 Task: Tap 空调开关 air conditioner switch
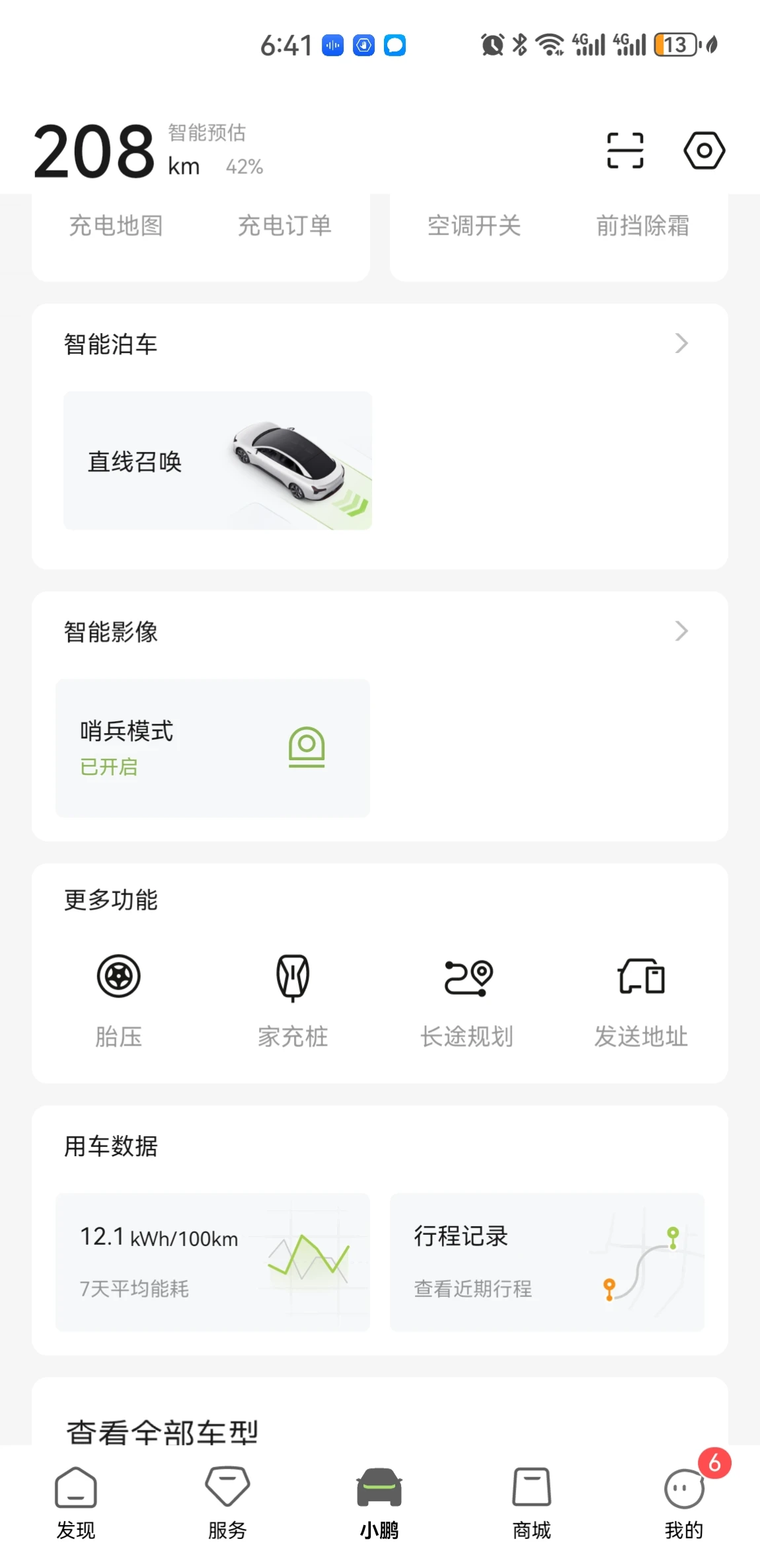(x=474, y=226)
